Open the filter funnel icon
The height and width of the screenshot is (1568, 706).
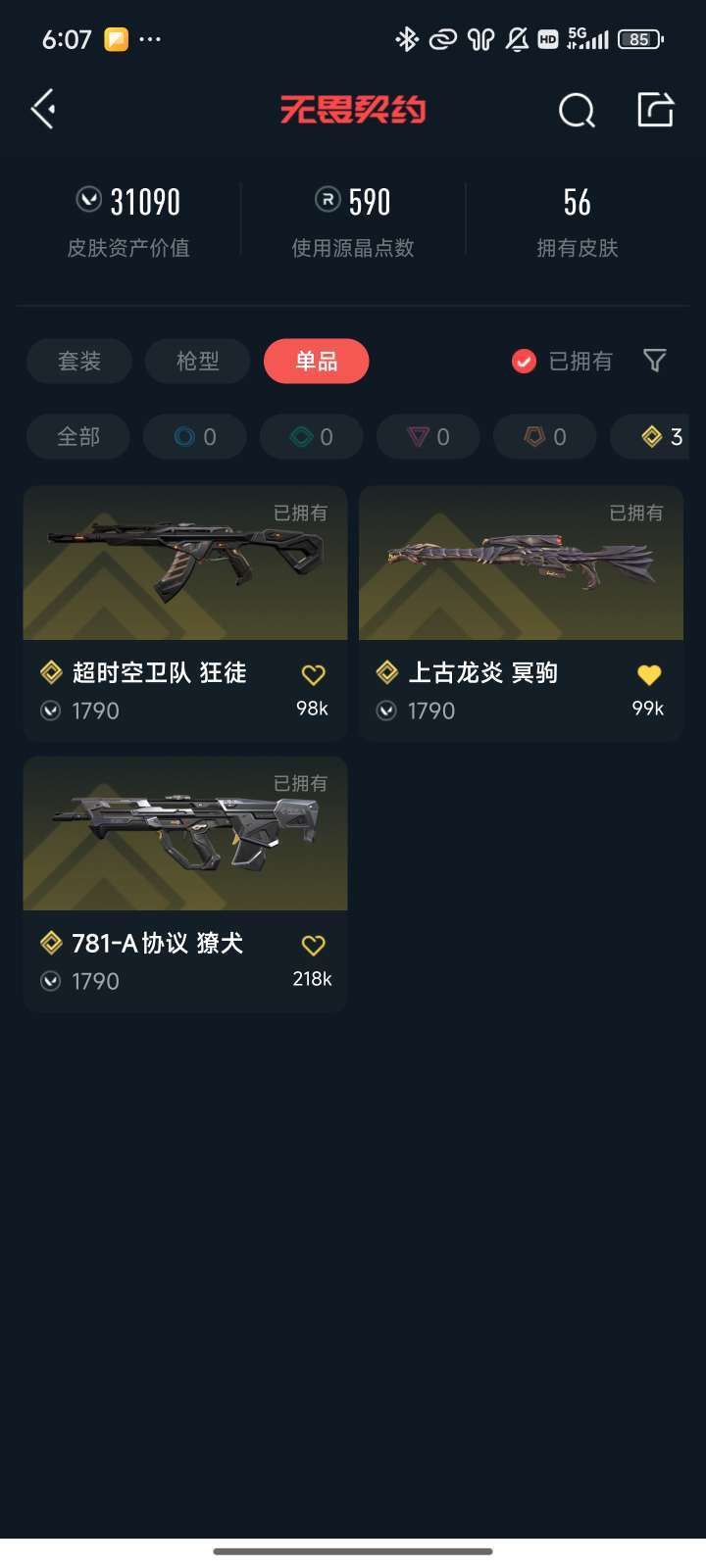click(x=655, y=361)
